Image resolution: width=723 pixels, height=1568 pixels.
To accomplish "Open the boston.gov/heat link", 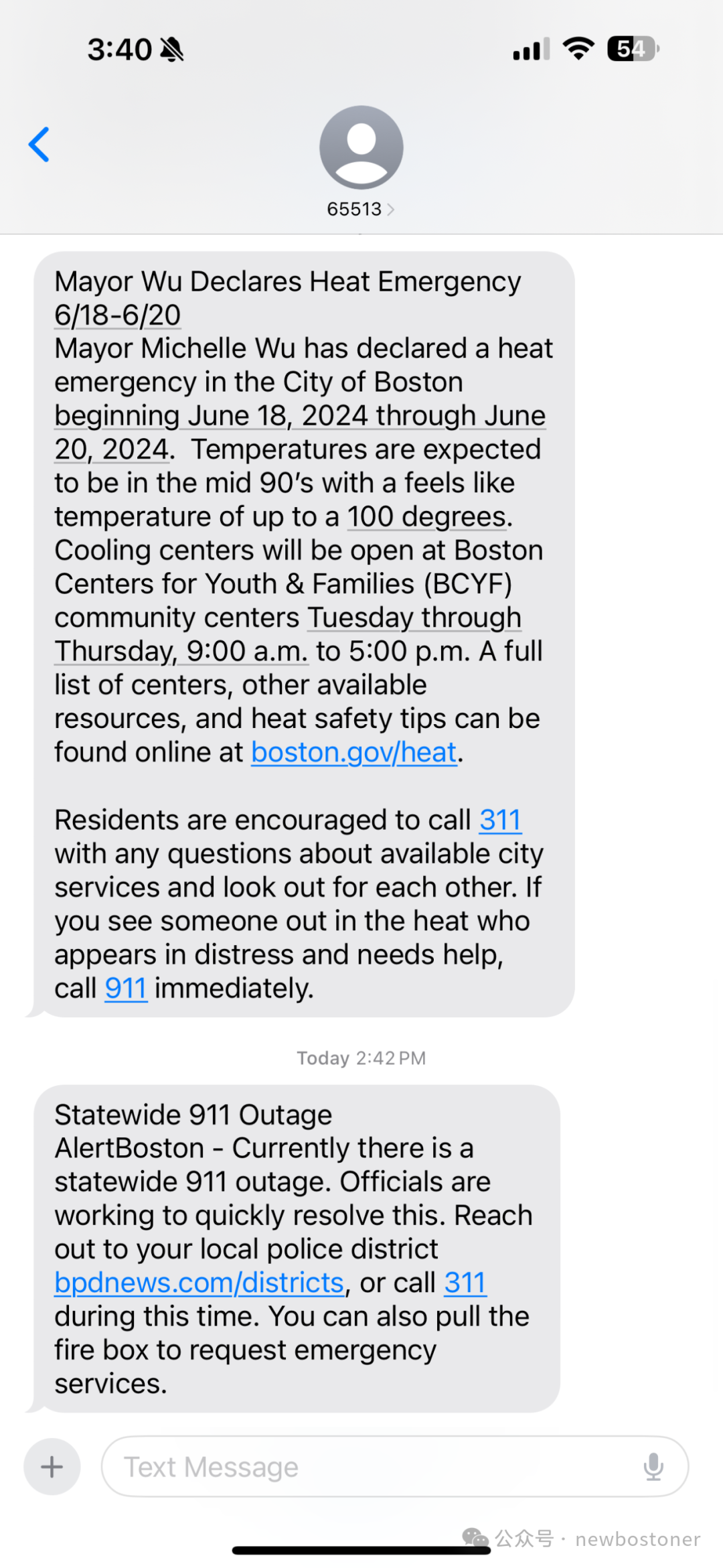I will pos(353,752).
